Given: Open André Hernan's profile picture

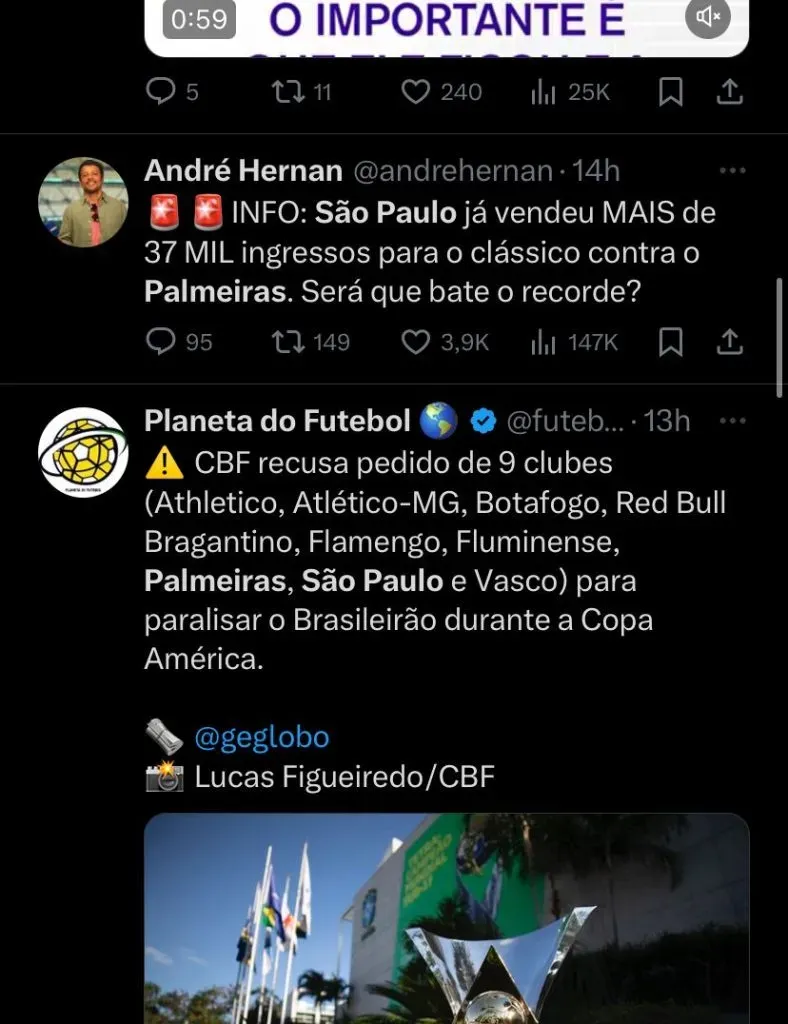Looking at the screenshot, I should point(82,201).
